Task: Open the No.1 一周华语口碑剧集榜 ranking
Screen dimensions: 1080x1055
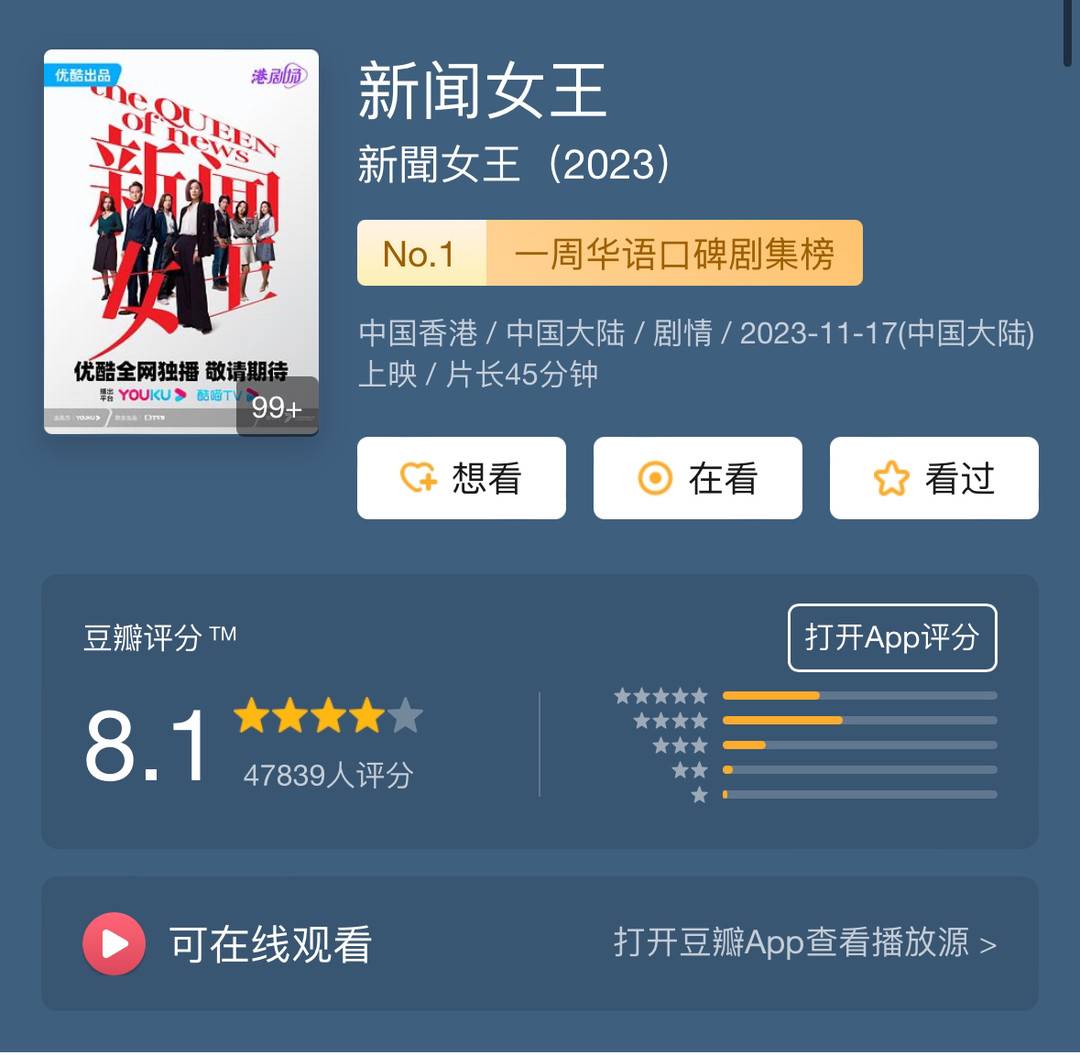Action: click(610, 253)
